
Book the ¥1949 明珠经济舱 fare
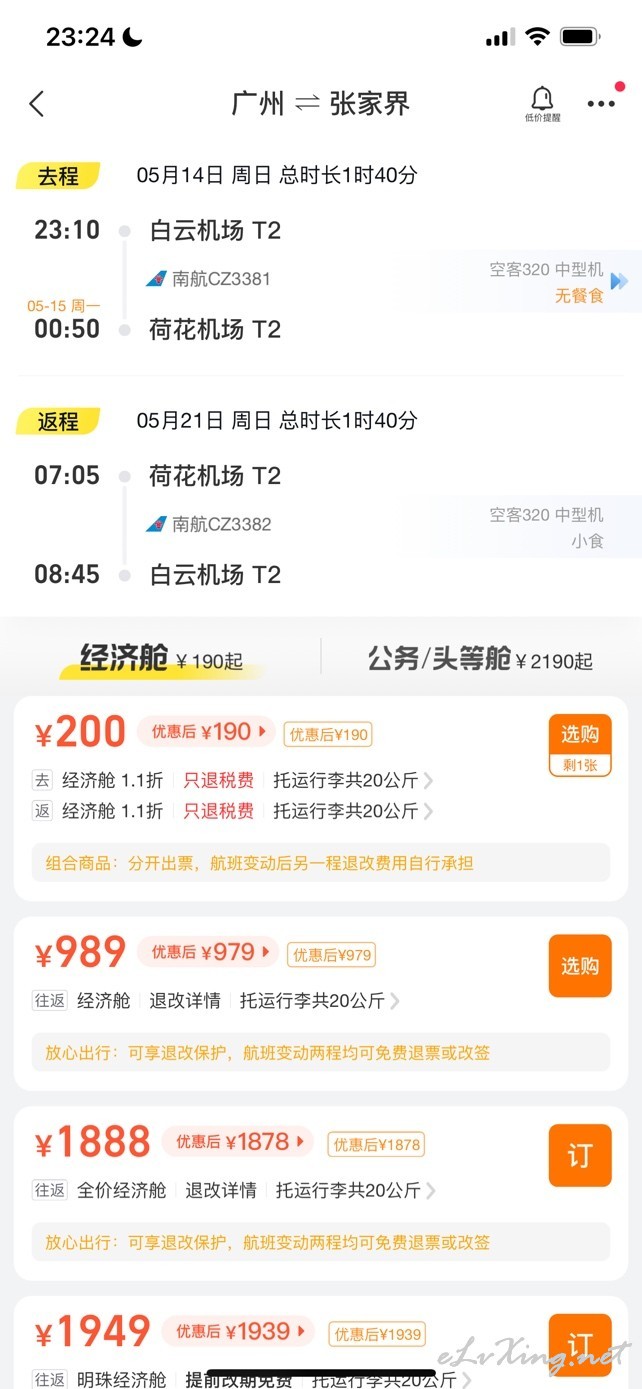point(580,1345)
